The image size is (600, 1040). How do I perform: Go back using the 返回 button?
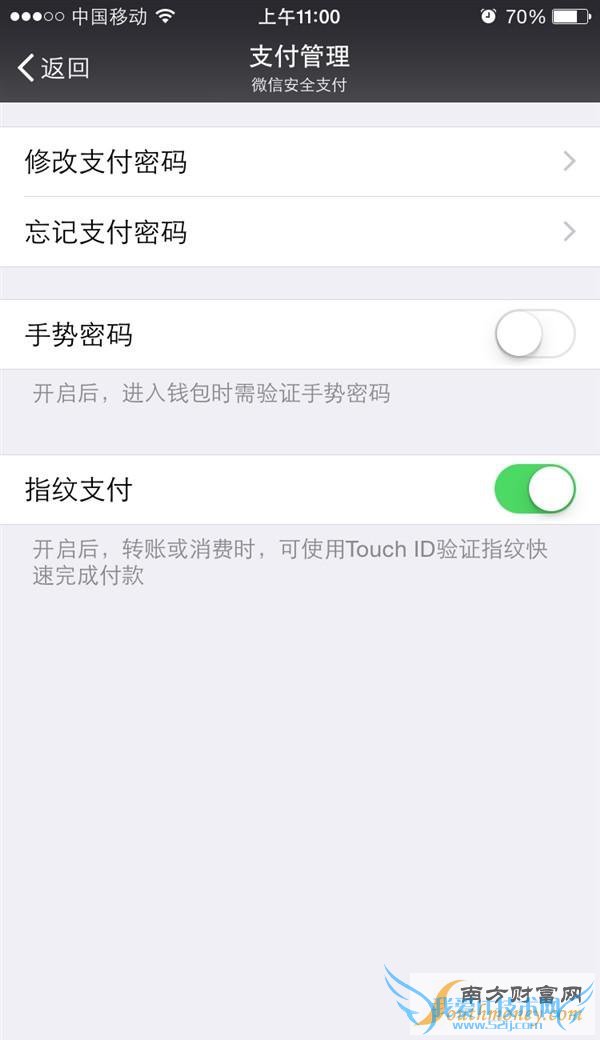(54, 68)
